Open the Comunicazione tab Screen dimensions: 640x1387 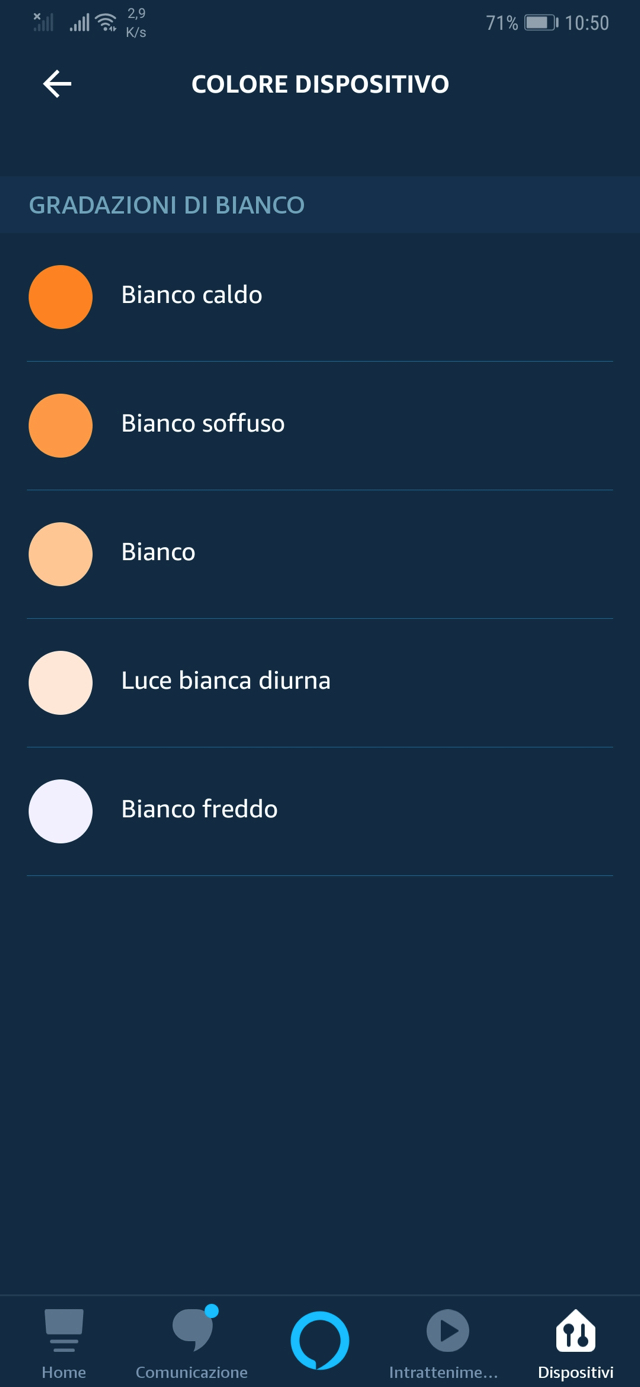point(192,1343)
